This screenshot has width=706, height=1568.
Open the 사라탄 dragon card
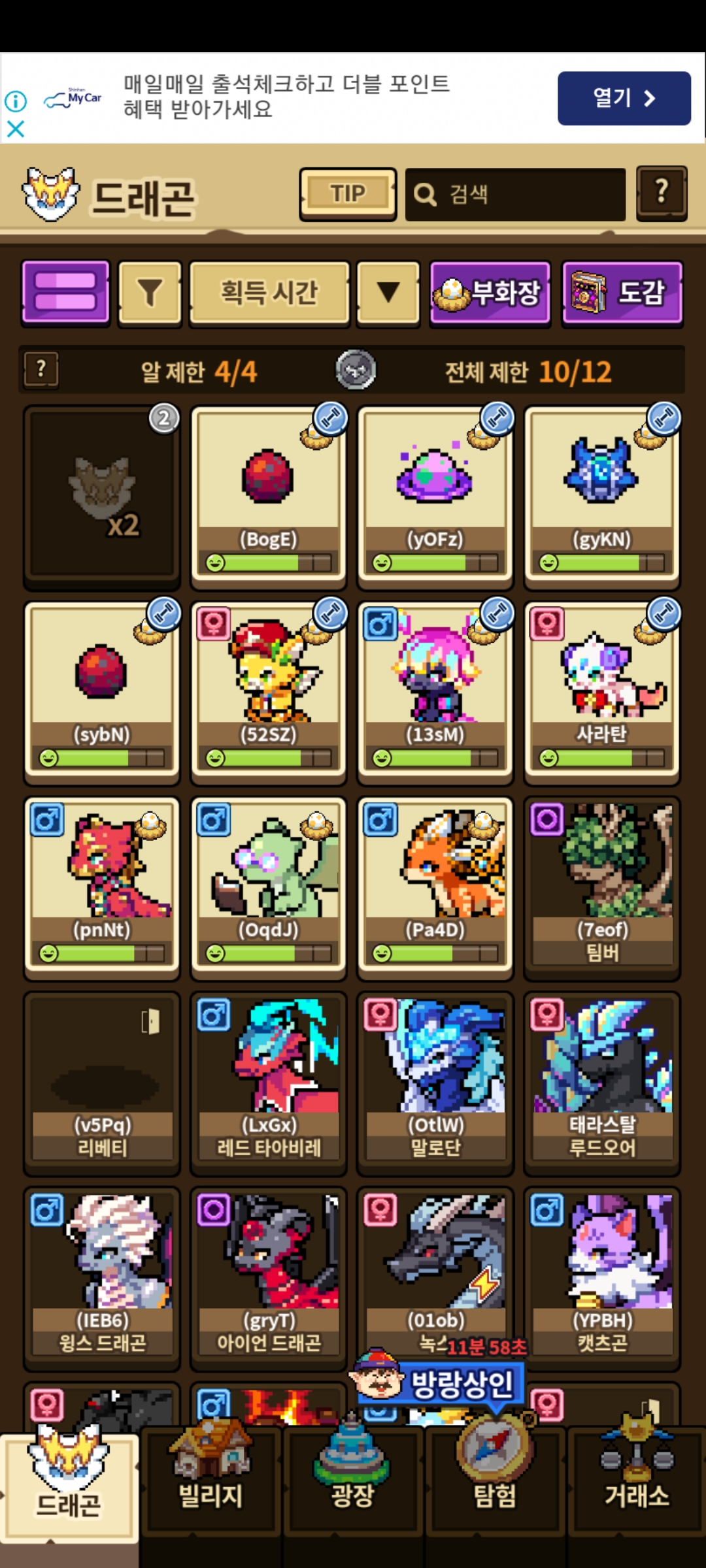click(x=602, y=690)
